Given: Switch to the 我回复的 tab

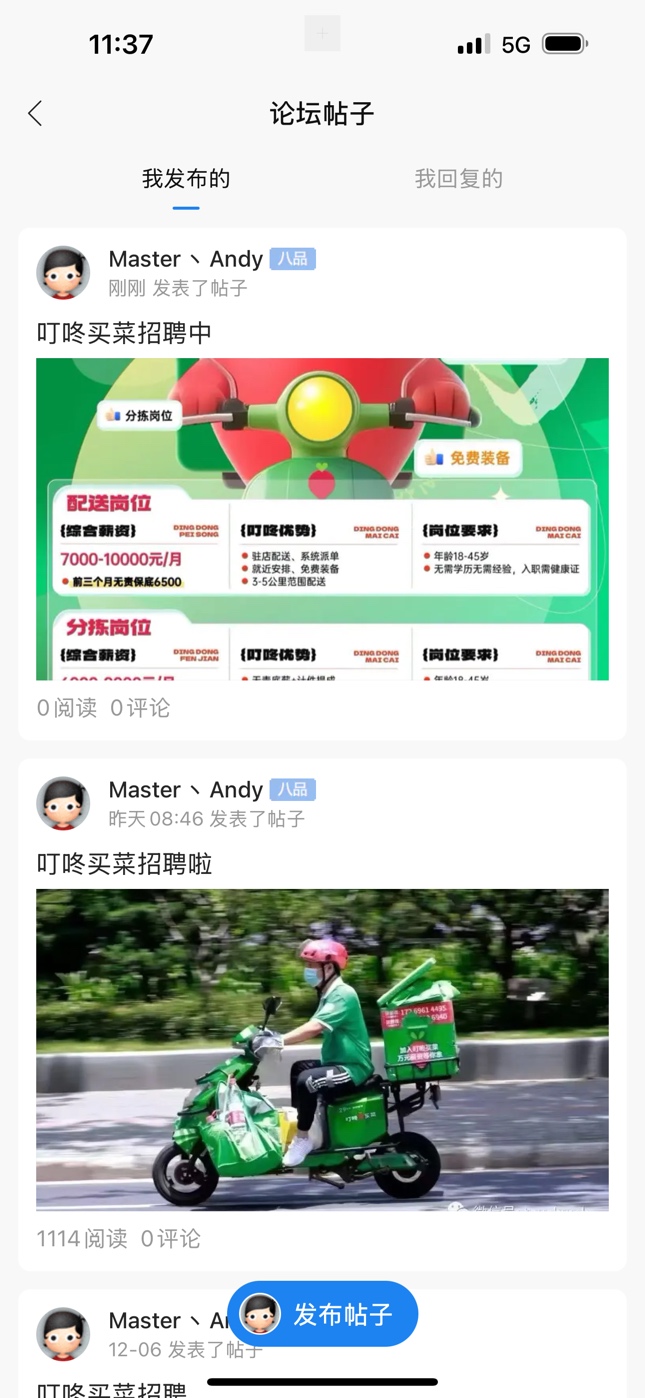Looking at the screenshot, I should pyautogui.click(x=458, y=179).
